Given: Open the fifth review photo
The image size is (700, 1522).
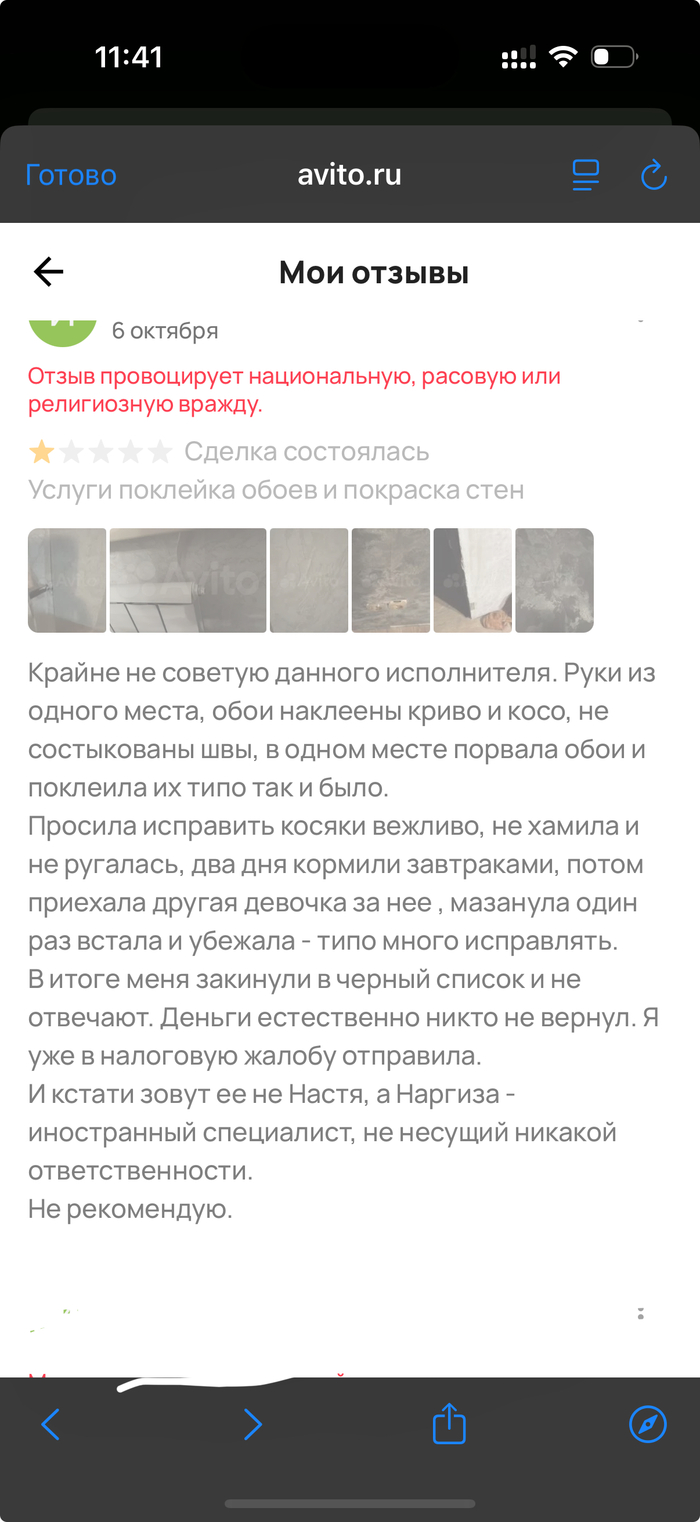Looking at the screenshot, I should [x=472, y=580].
